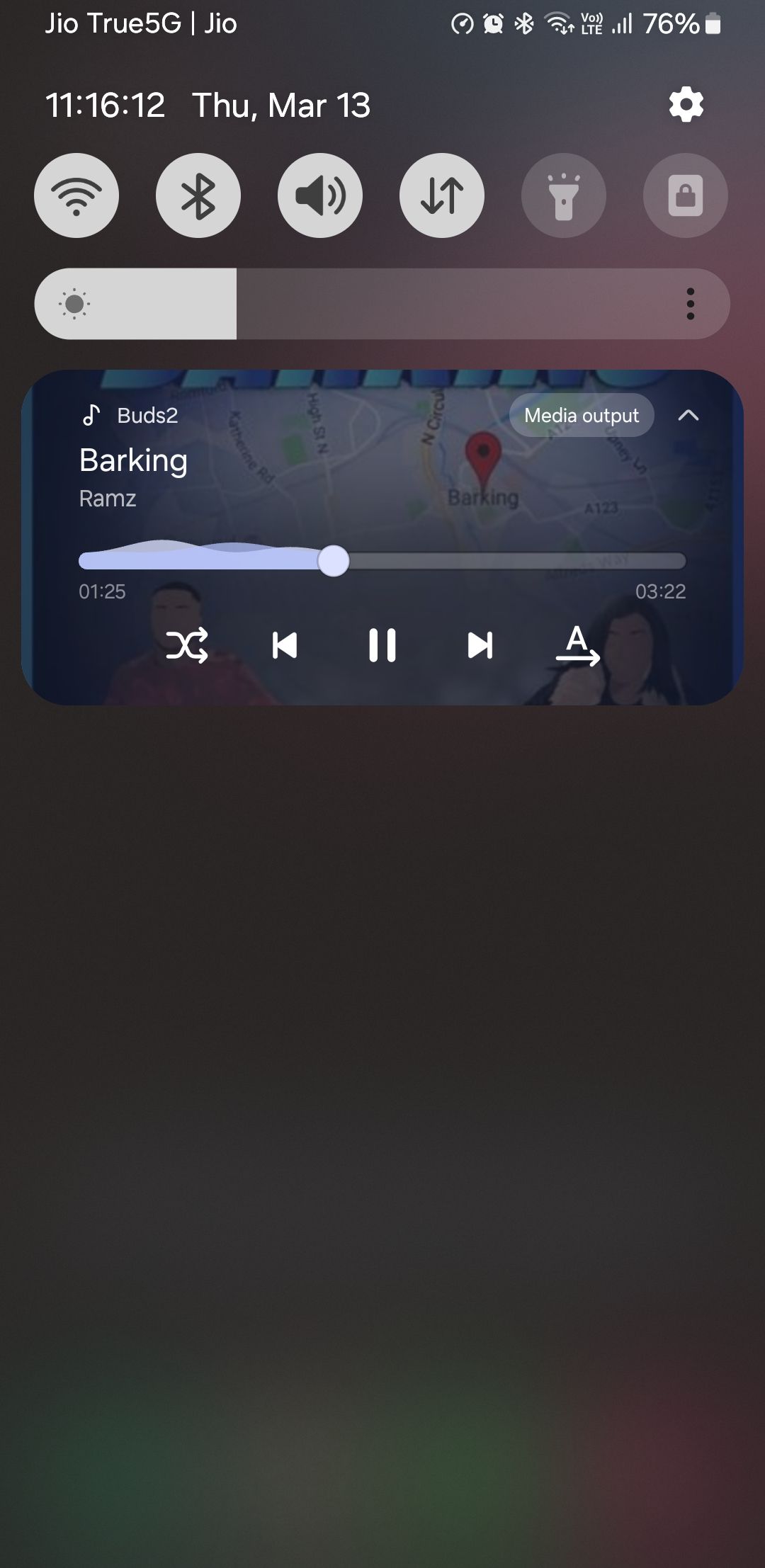This screenshot has width=765, height=1568.
Task: Switch the sound mode toggle
Action: [x=320, y=195]
